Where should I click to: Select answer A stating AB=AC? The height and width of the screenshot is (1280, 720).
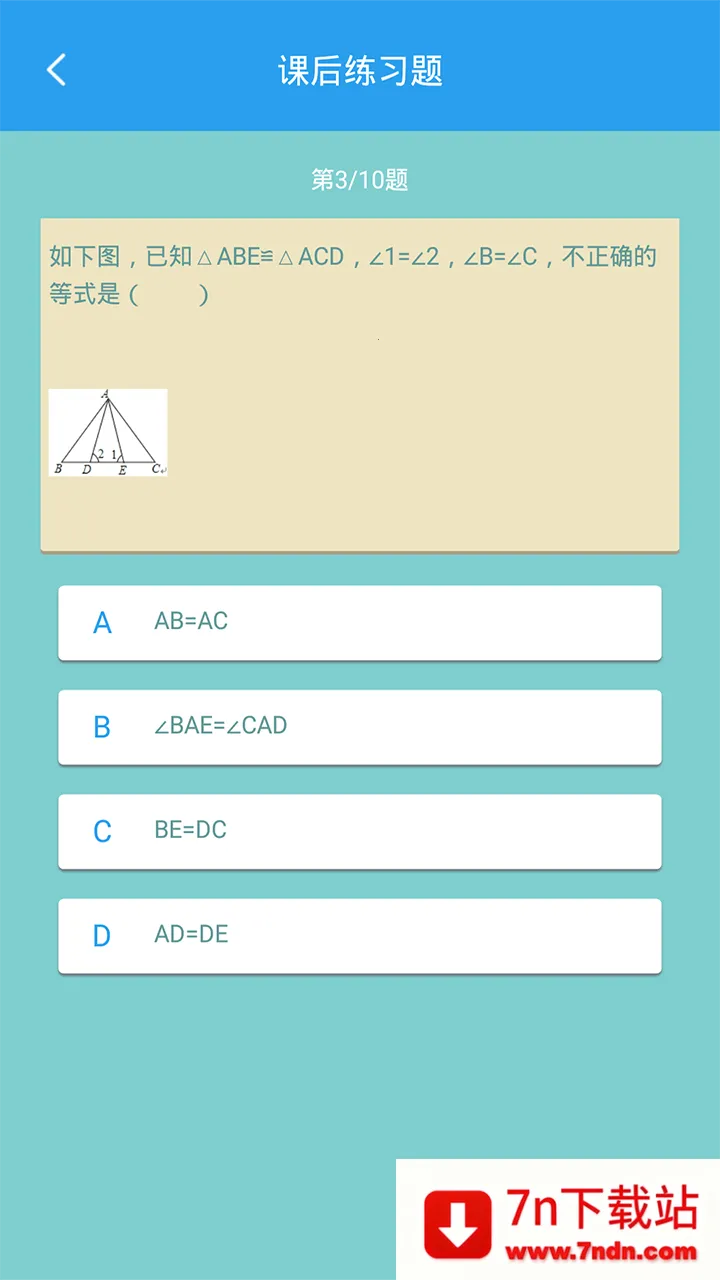360,622
